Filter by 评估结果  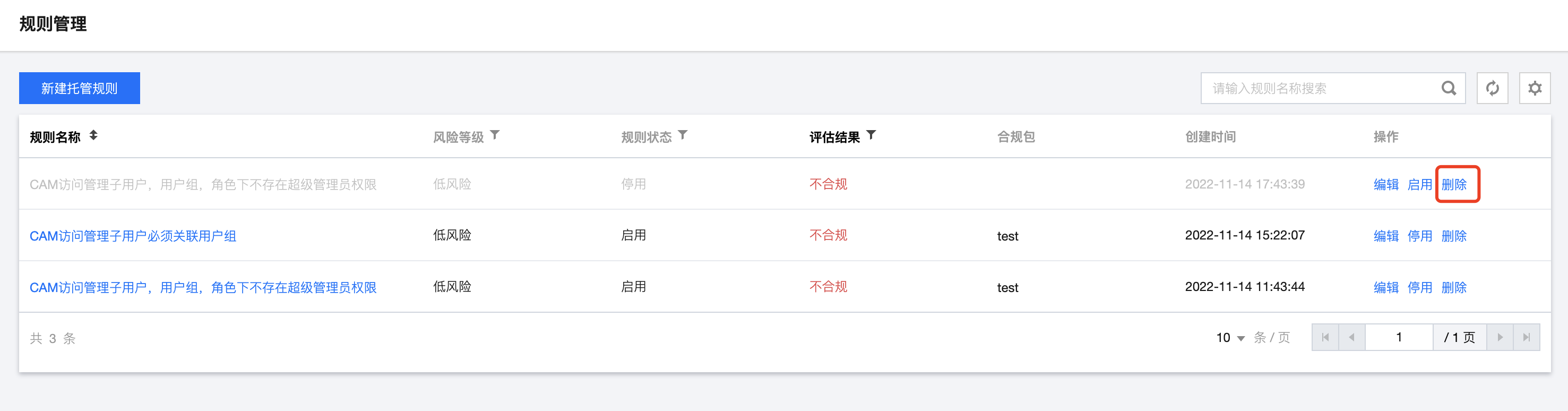coord(871,135)
